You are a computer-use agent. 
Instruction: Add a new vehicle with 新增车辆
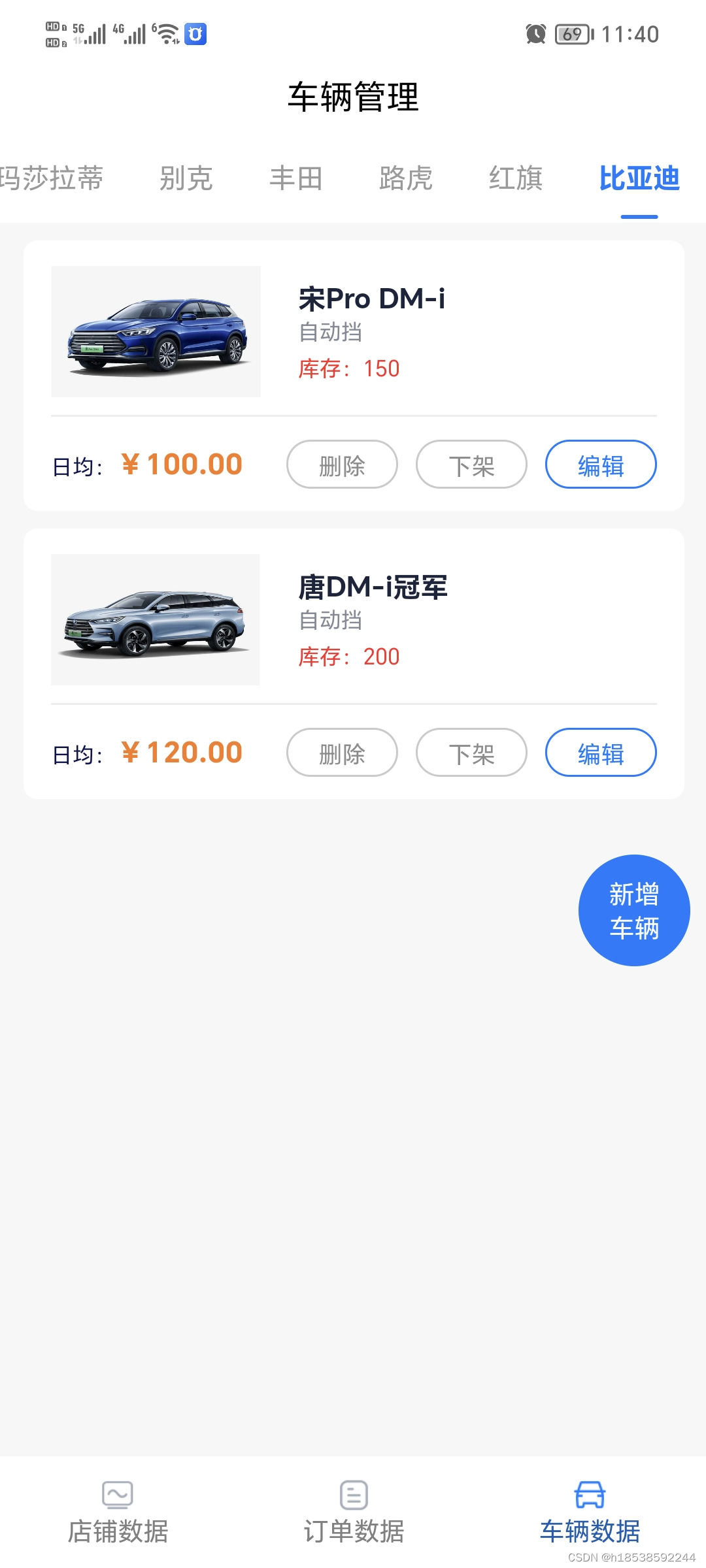[634, 910]
